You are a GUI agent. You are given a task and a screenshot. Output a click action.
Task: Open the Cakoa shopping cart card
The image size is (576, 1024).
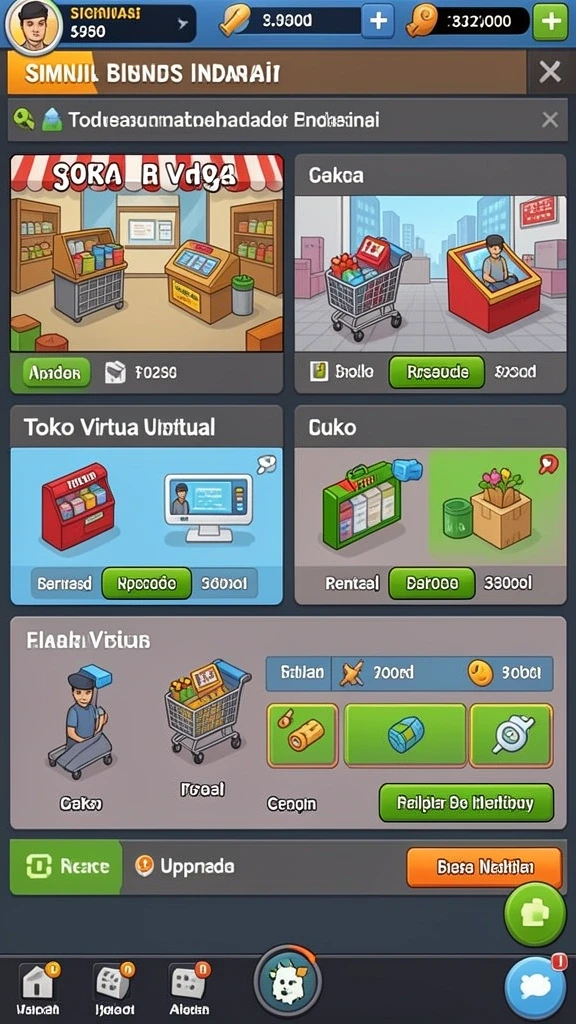(430, 274)
